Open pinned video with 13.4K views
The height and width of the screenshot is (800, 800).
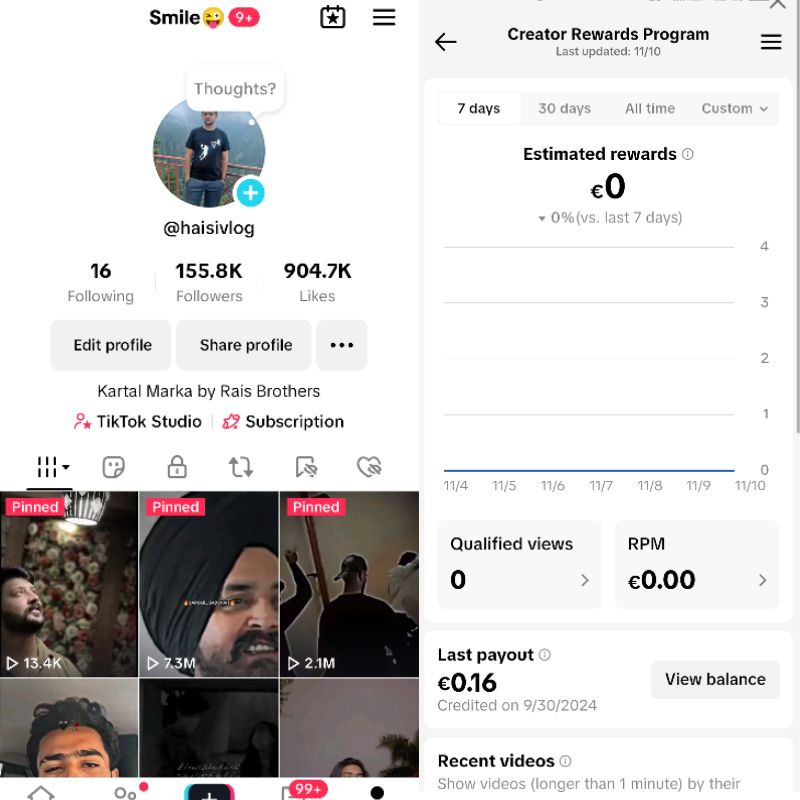tap(69, 585)
